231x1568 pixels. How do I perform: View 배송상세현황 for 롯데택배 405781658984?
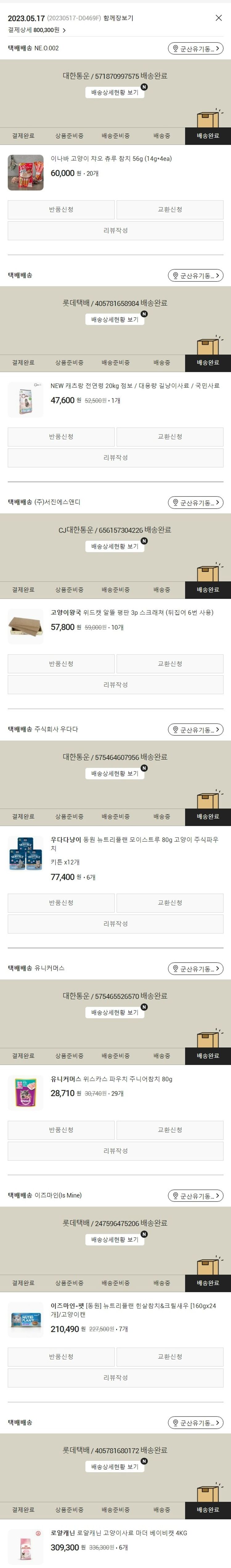coord(115,319)
